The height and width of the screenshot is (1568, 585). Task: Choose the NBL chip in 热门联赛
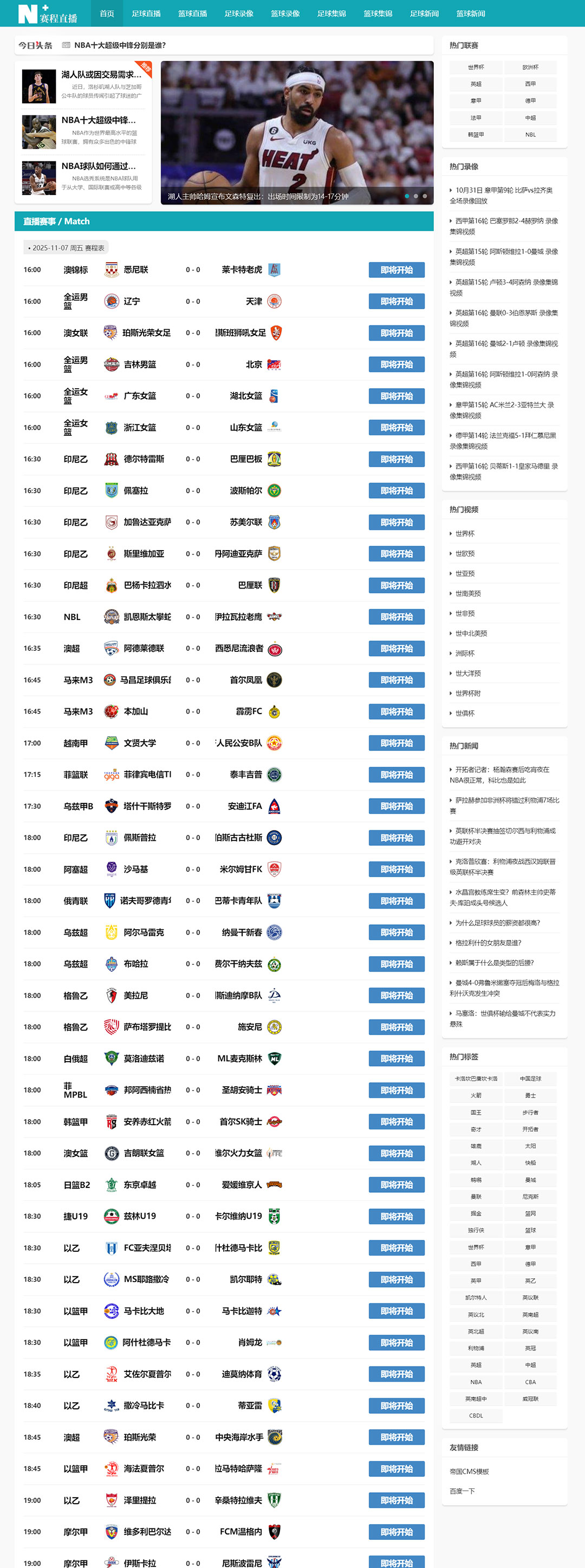point(530,134)
